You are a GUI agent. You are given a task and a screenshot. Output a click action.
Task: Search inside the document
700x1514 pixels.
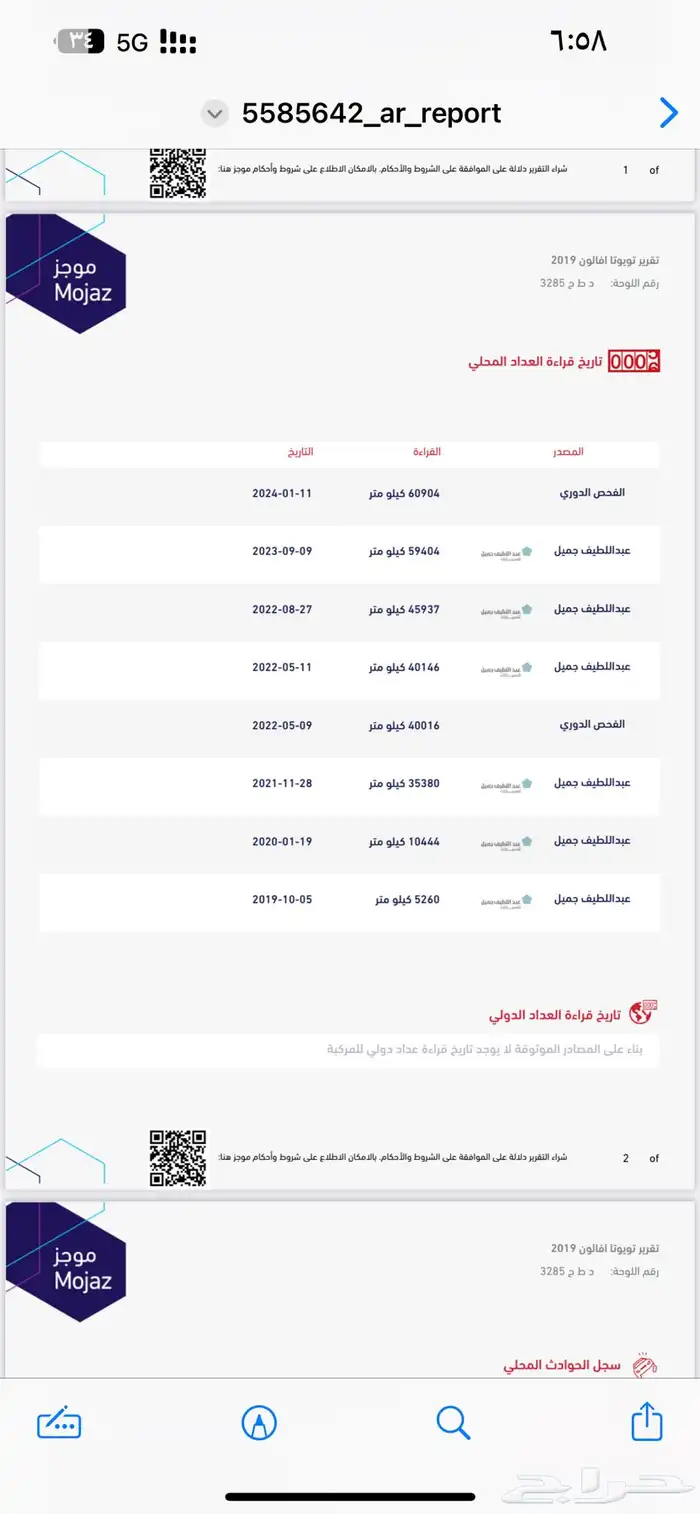(453, 1421)
